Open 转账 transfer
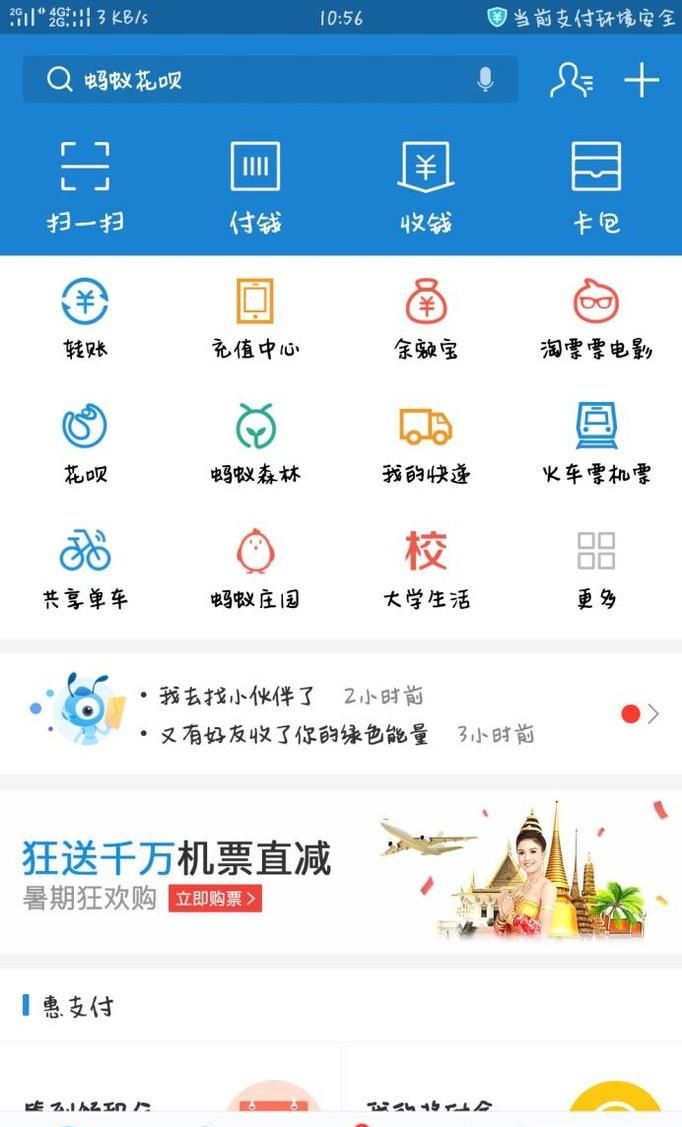 click(85, 318)
